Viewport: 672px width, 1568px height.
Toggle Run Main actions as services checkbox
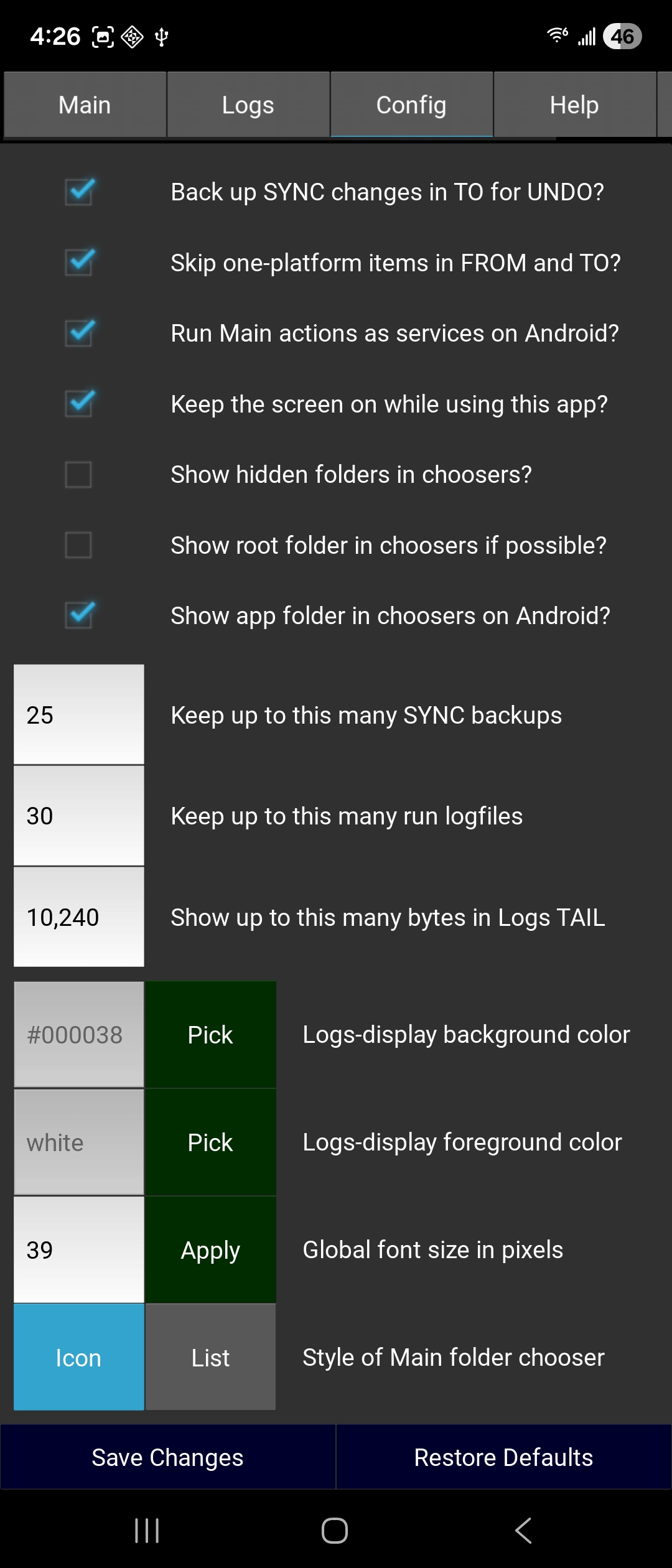coord(79,333)
